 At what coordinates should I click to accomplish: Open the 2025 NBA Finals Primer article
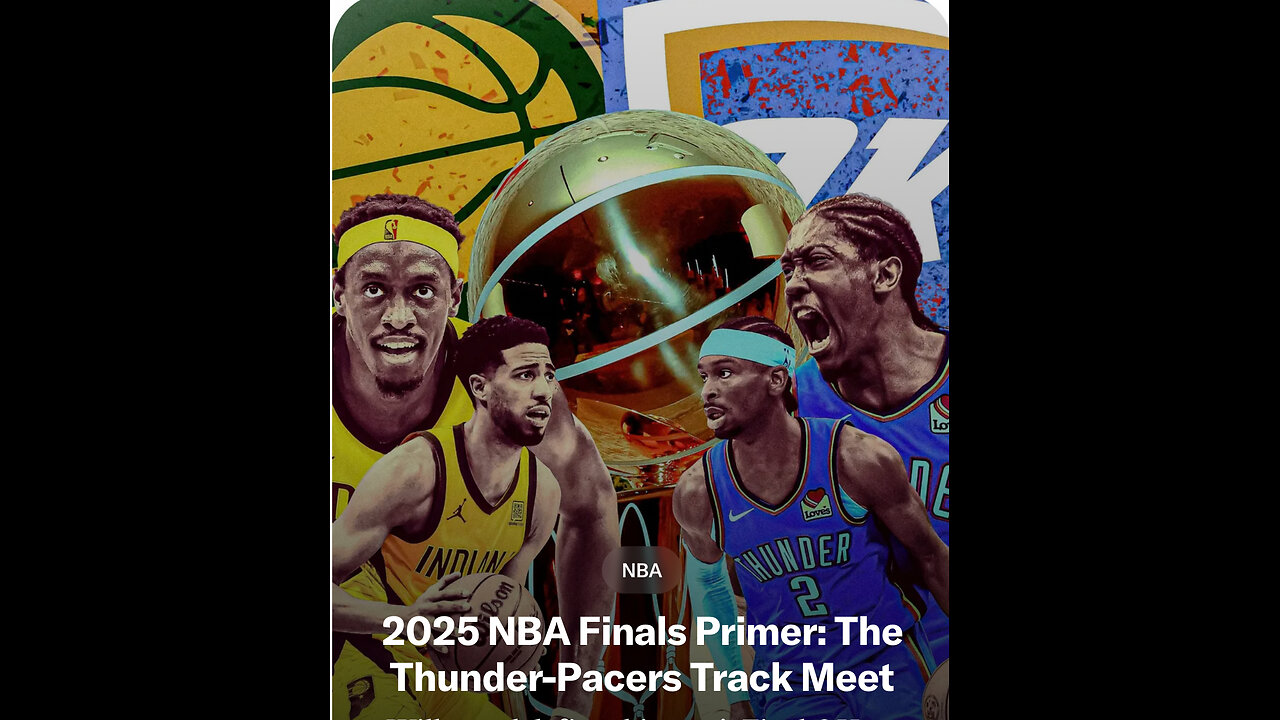[x=641, y=654]
